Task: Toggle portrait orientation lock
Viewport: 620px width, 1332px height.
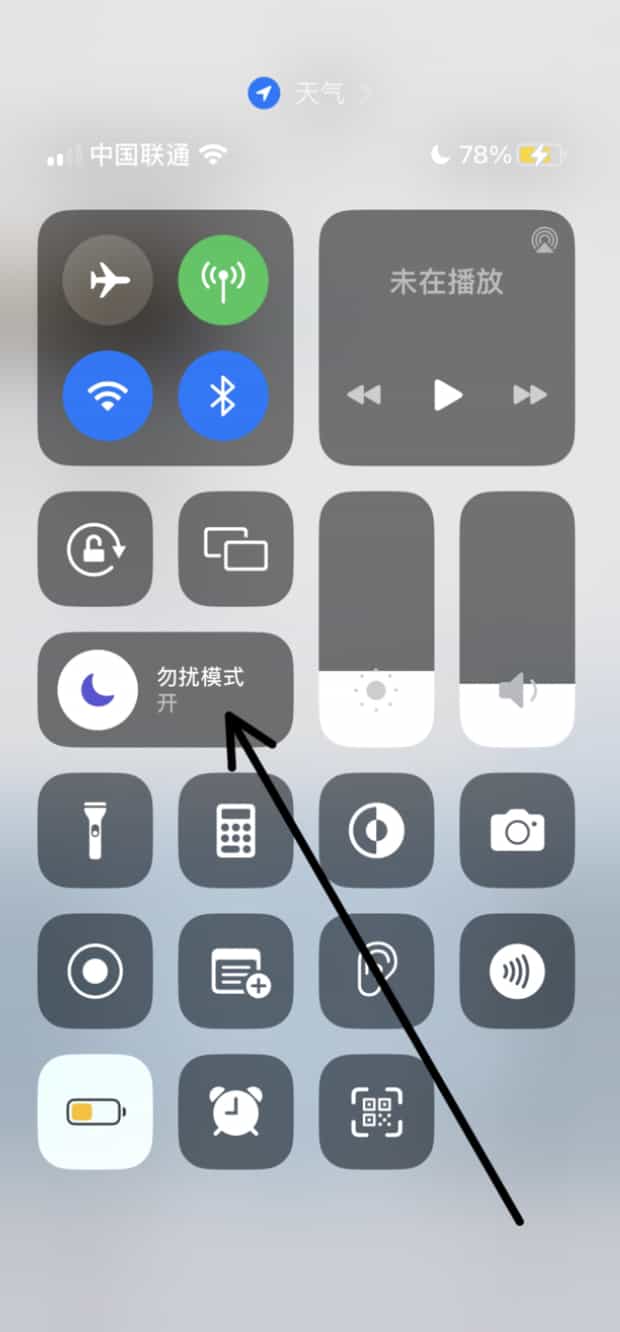Action: pyautogui.click(x=95, y=549)
